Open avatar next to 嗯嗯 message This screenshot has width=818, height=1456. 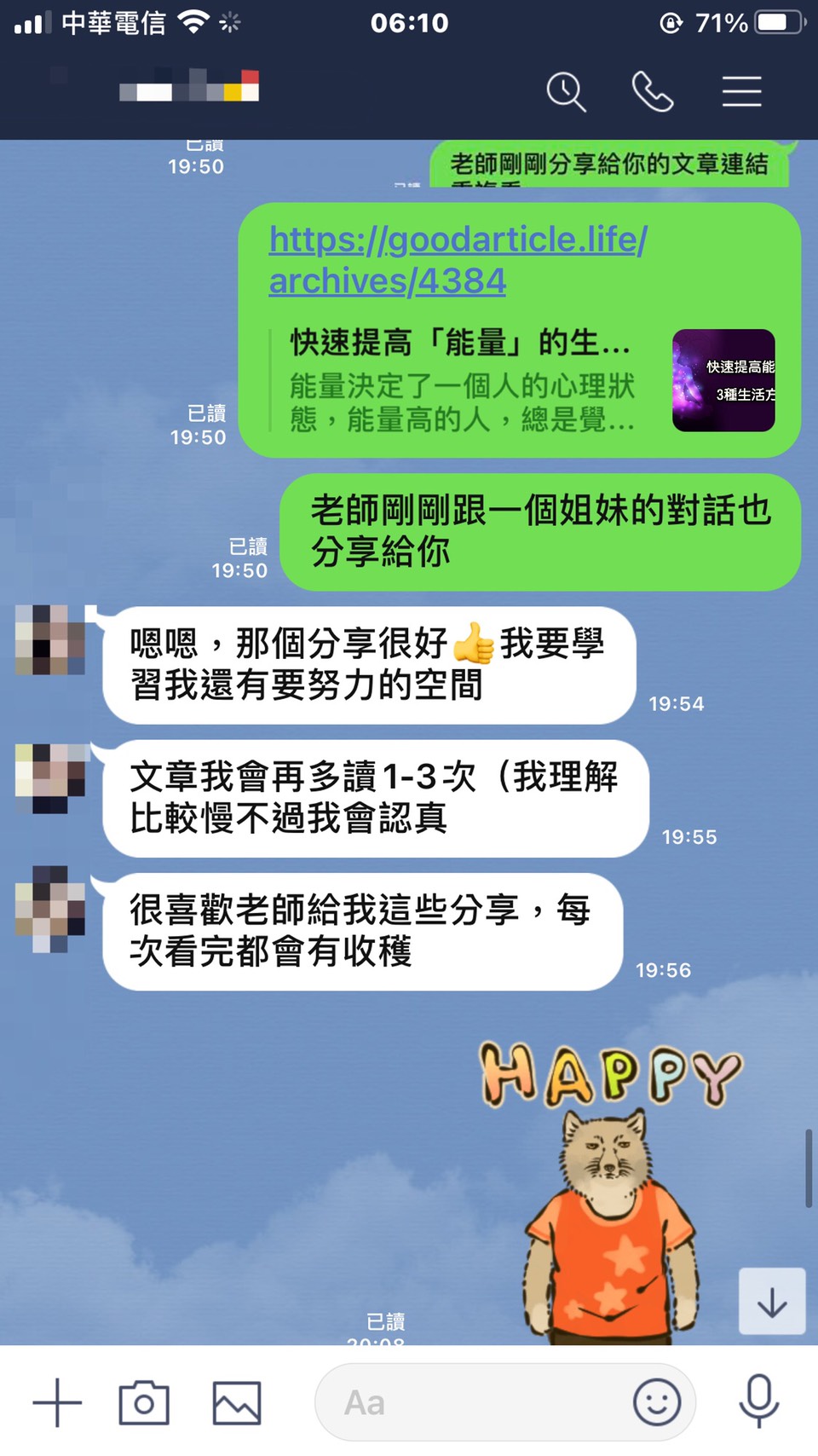point(50,640)
